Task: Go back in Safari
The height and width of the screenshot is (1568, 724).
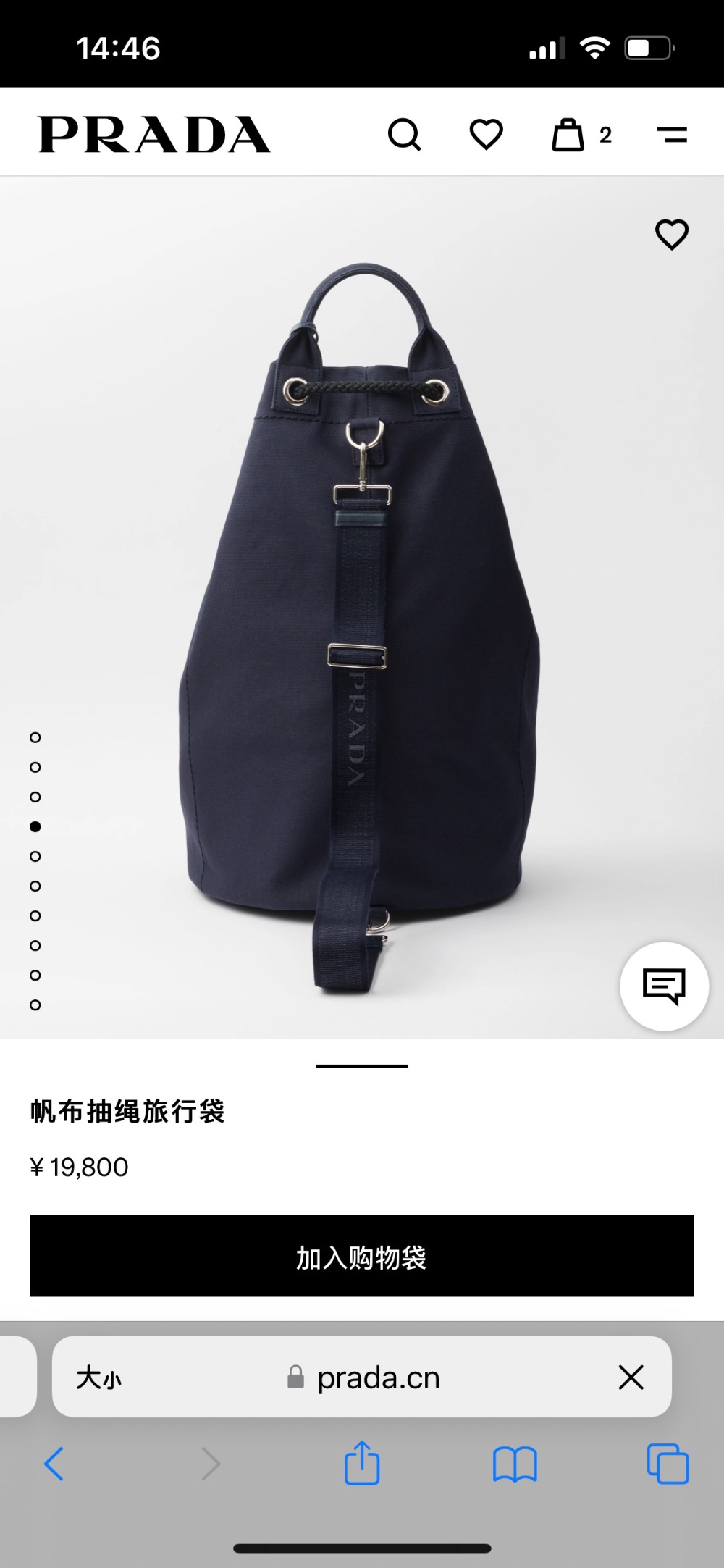Action: pos(54,1464)
